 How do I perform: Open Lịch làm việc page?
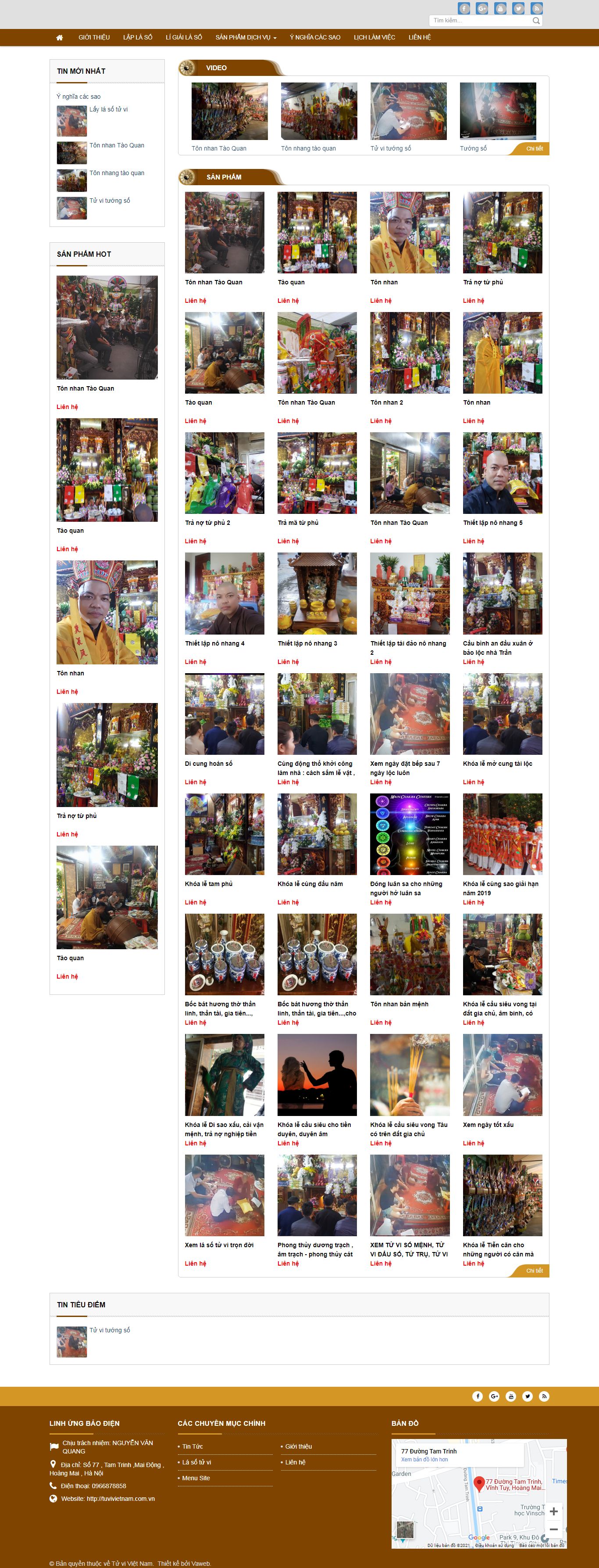374,38
